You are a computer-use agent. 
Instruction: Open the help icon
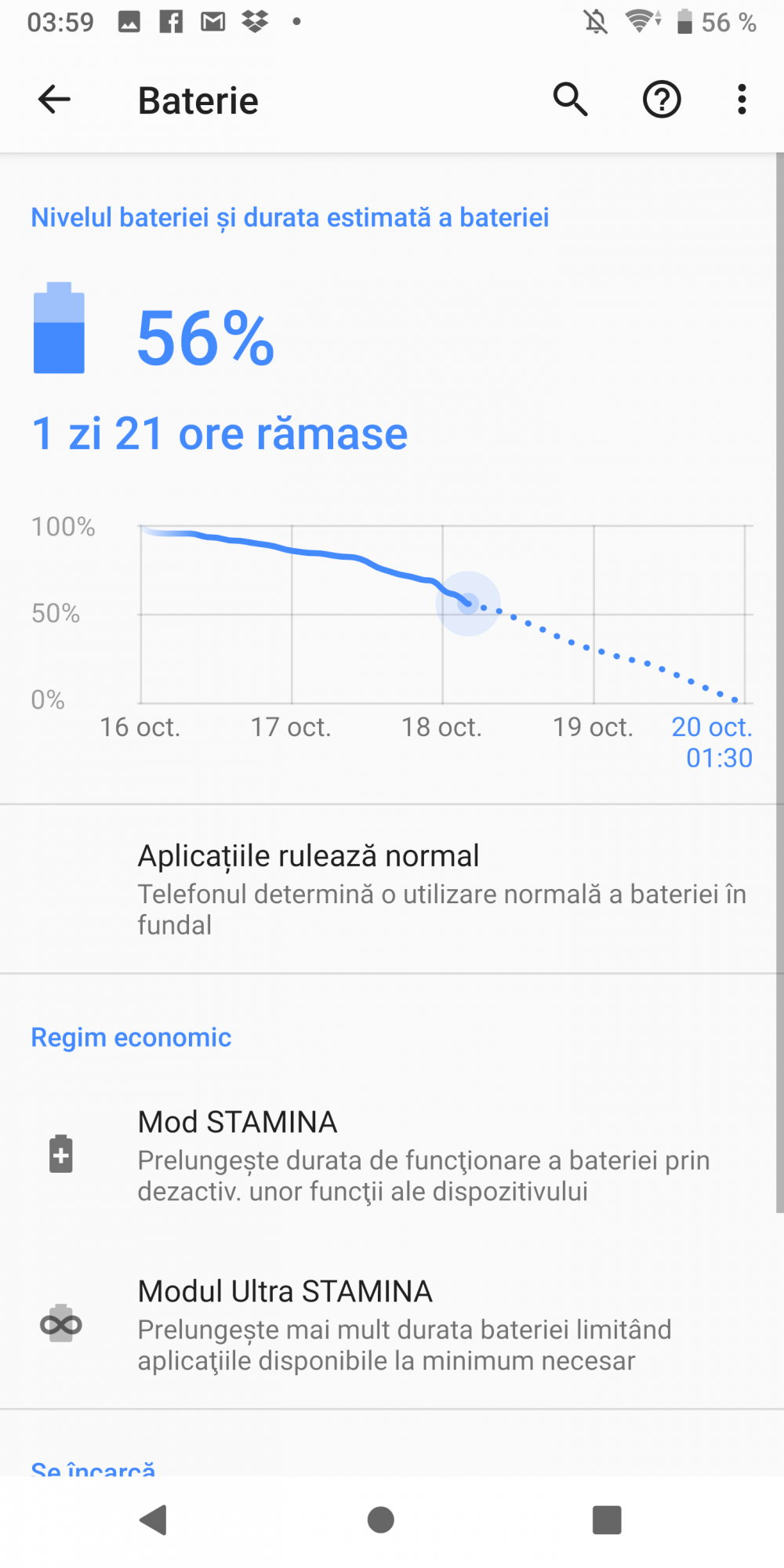point(662,100)
